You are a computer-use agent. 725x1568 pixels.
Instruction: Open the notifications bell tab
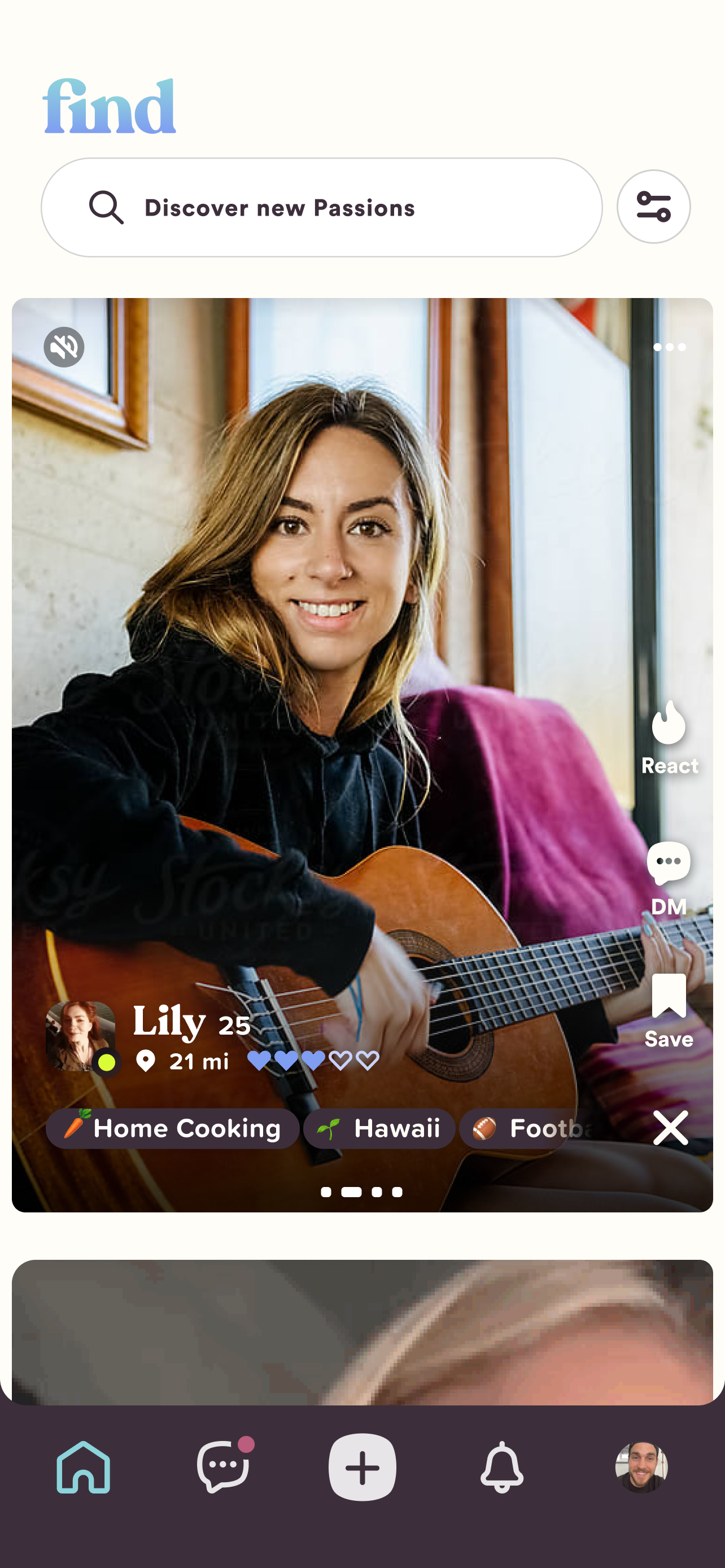(501, 1467)
